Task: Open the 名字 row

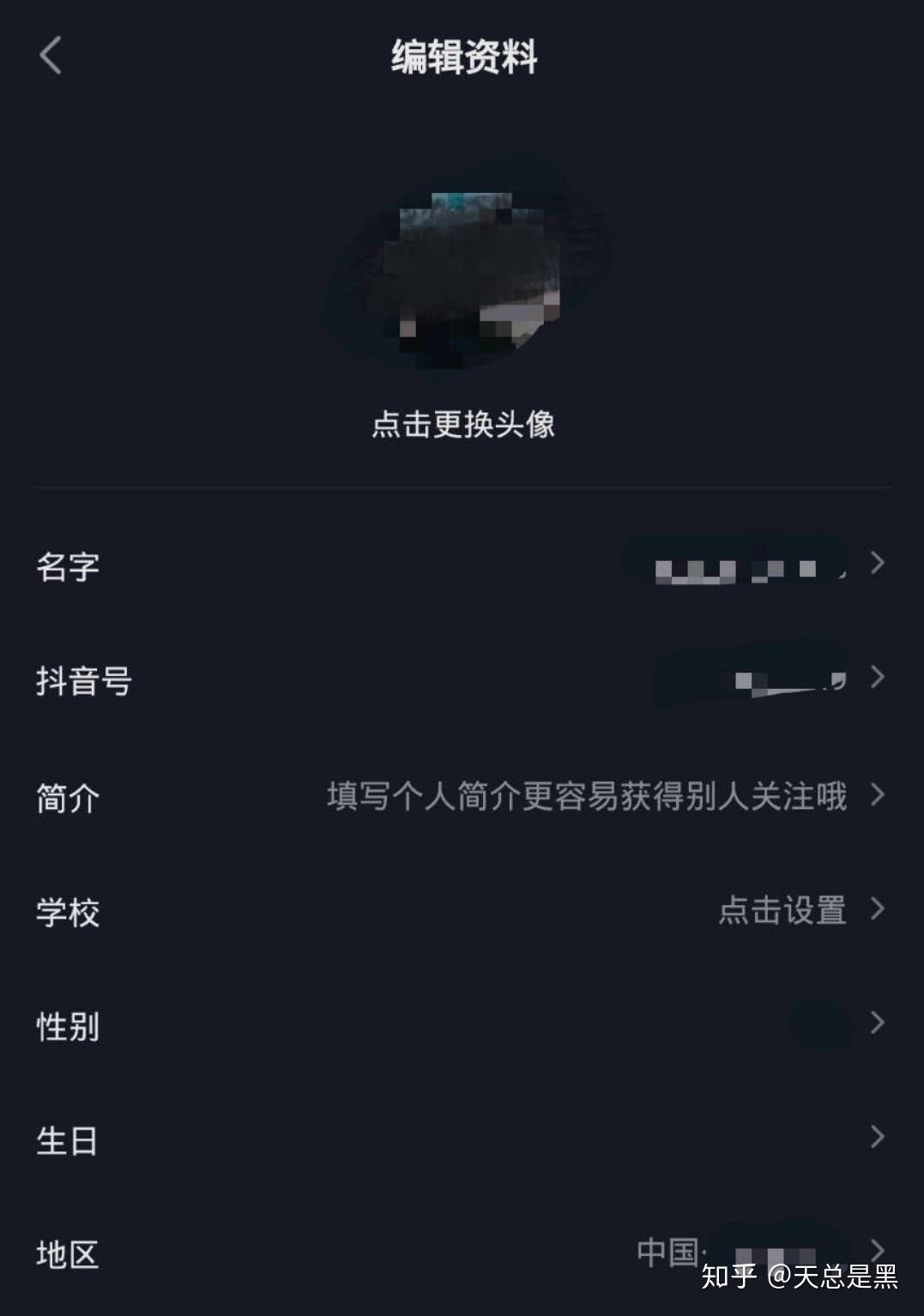Action: click(x=462, y=566)
